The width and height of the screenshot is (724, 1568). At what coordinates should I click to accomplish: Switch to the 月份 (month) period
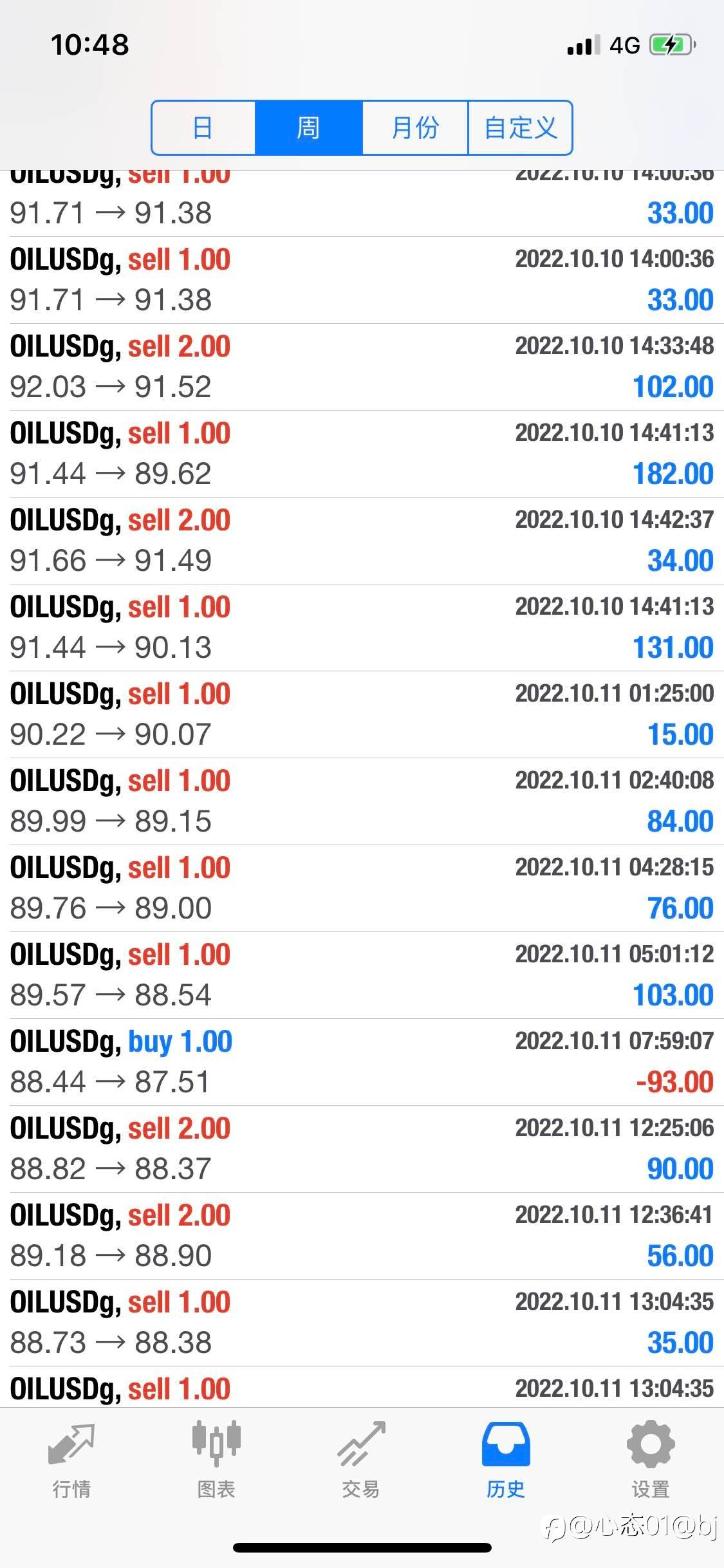pyautogui.click(x=415, y=127)
